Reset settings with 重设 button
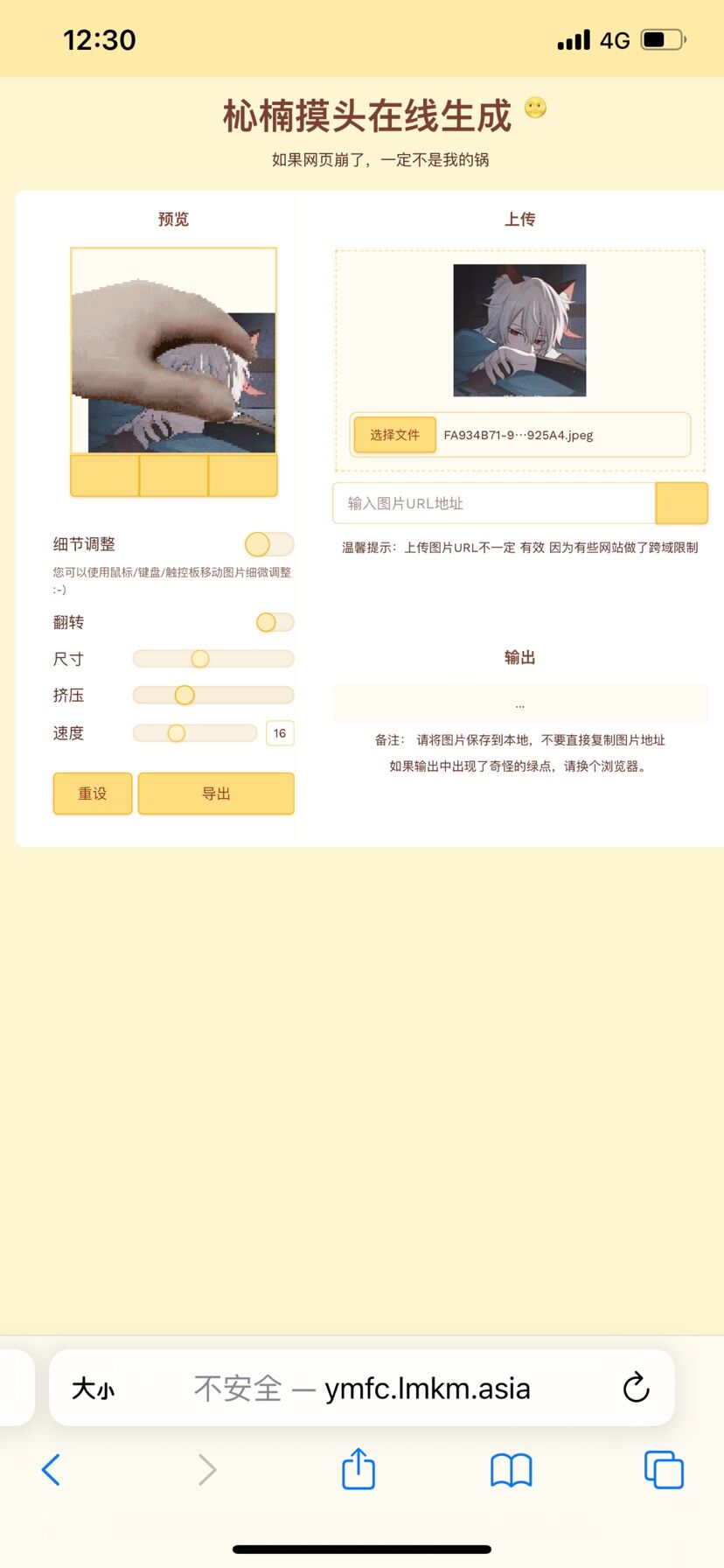Screen dimensions: 724x1568 (x=93, y=794)
